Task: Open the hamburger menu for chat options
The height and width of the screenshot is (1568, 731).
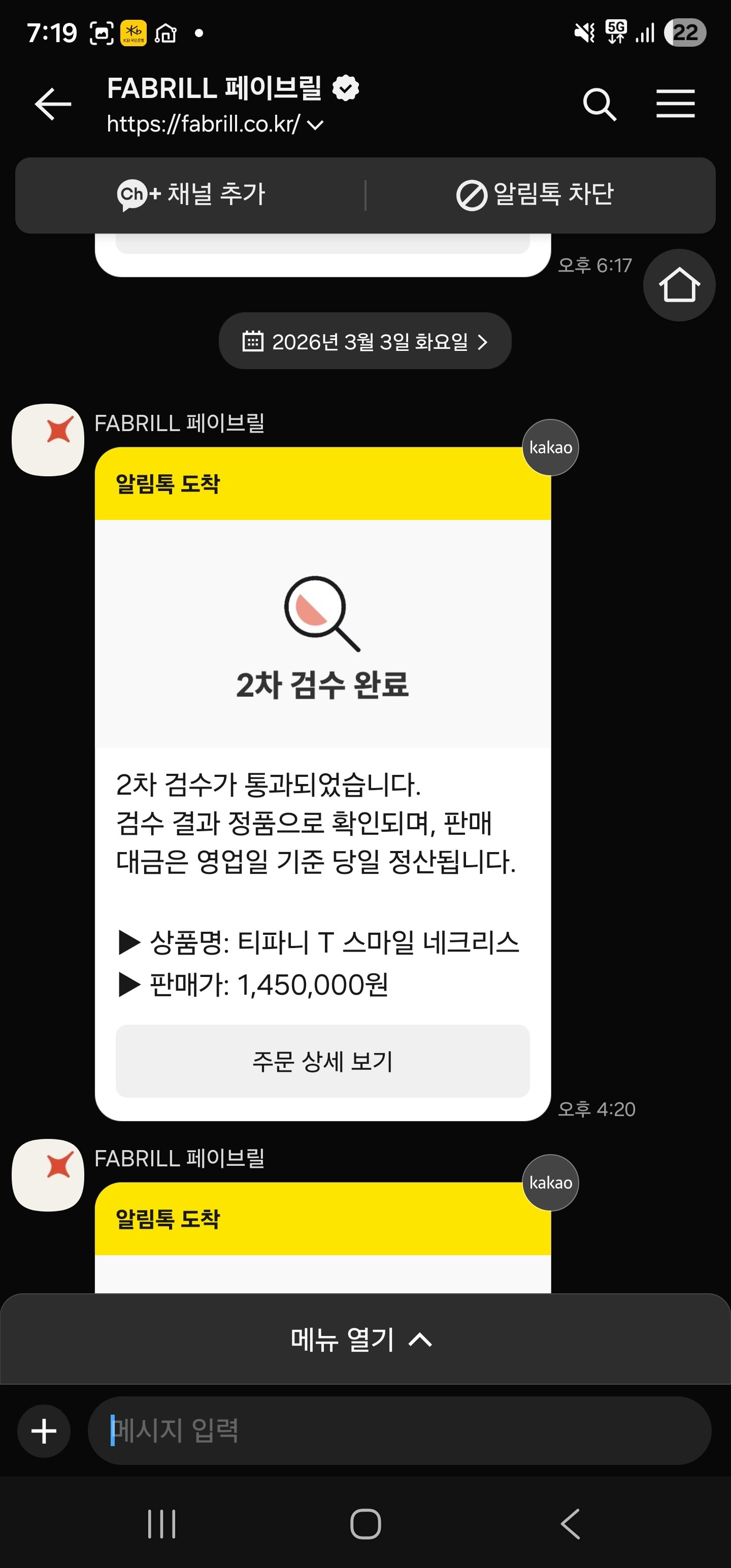Action: click(676, 104)
